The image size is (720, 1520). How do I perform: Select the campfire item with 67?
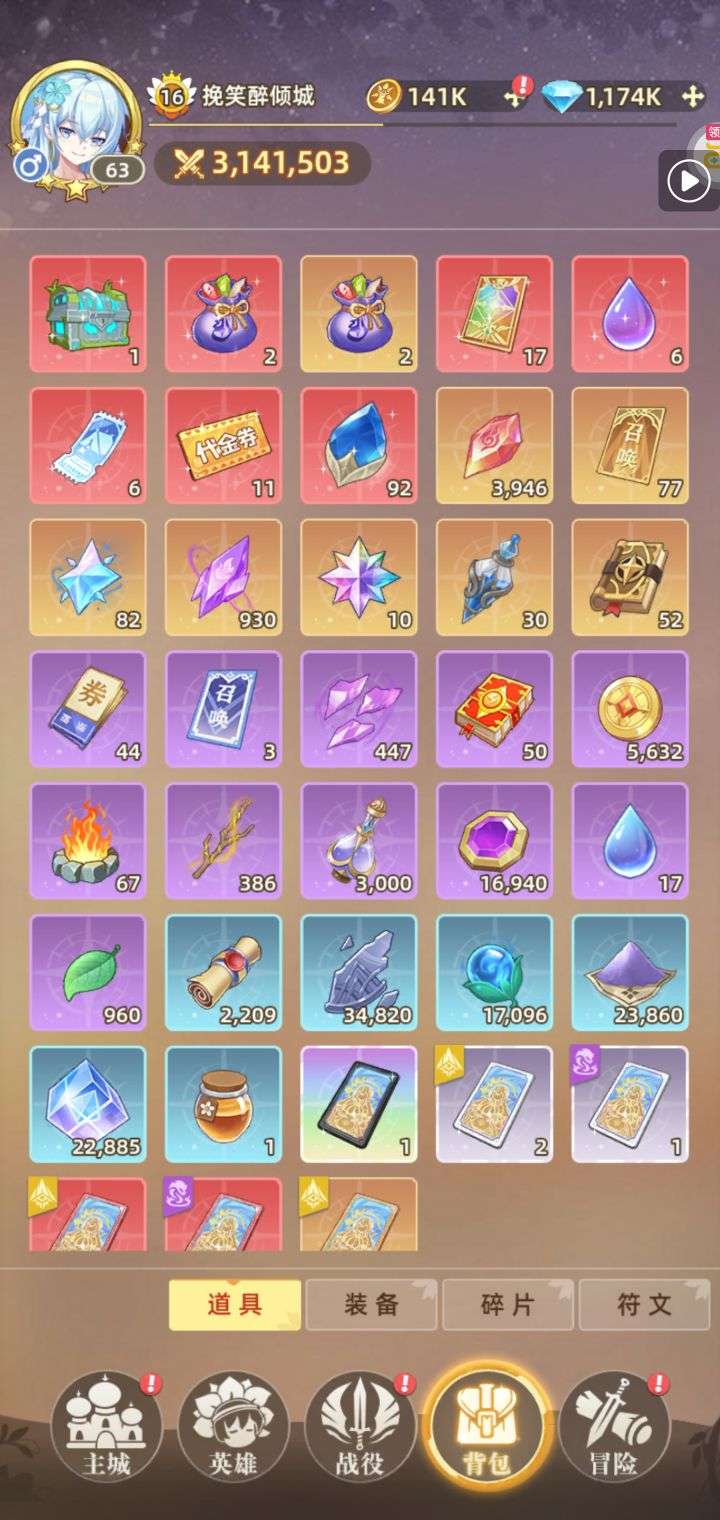pyautogui.click(x=88, y=841)
